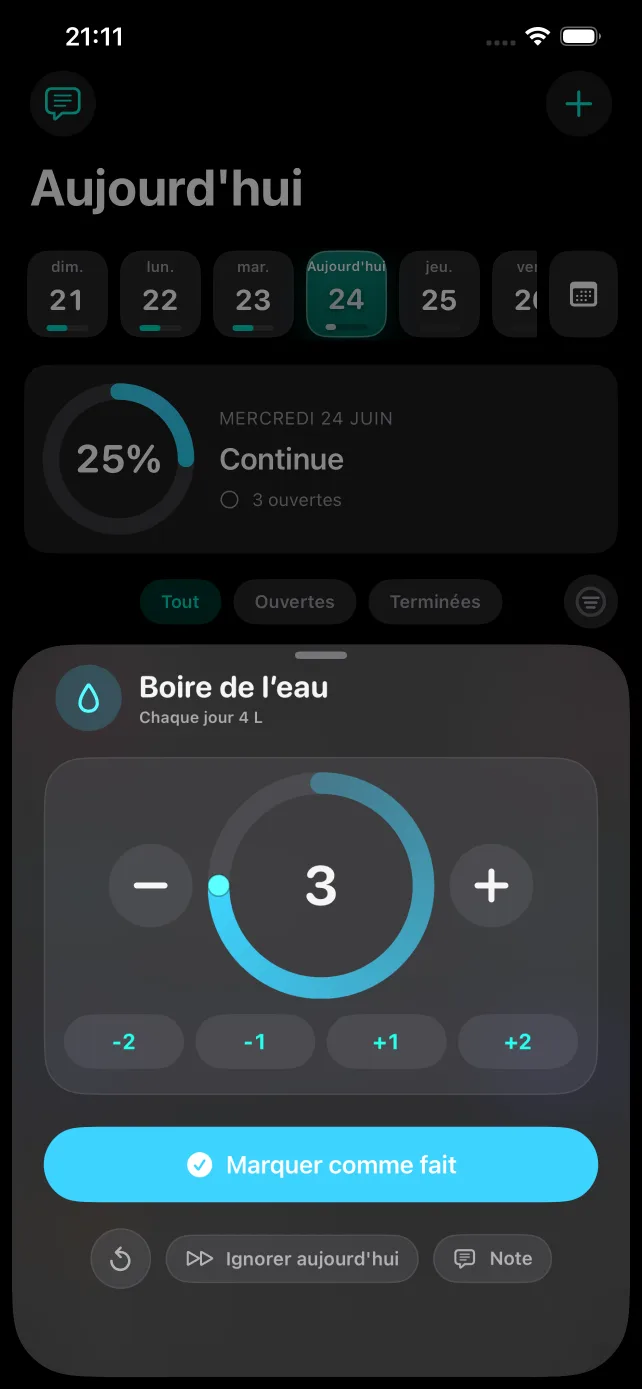Screen dimensions: 642x1389
Task: Add a new habit with the plus icon
Action: [579, 104]
